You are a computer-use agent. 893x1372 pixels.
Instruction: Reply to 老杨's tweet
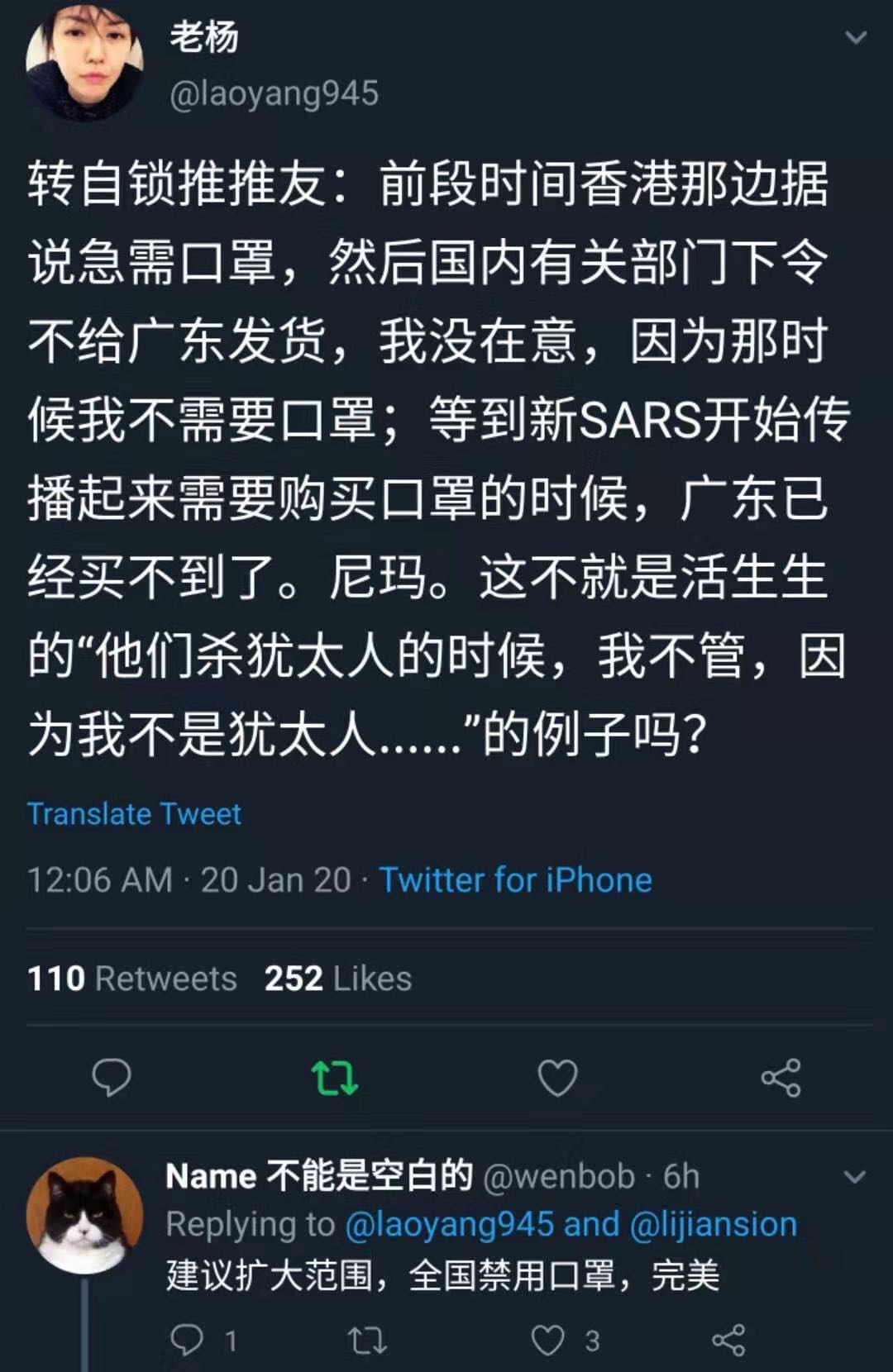coord(112,1078)
